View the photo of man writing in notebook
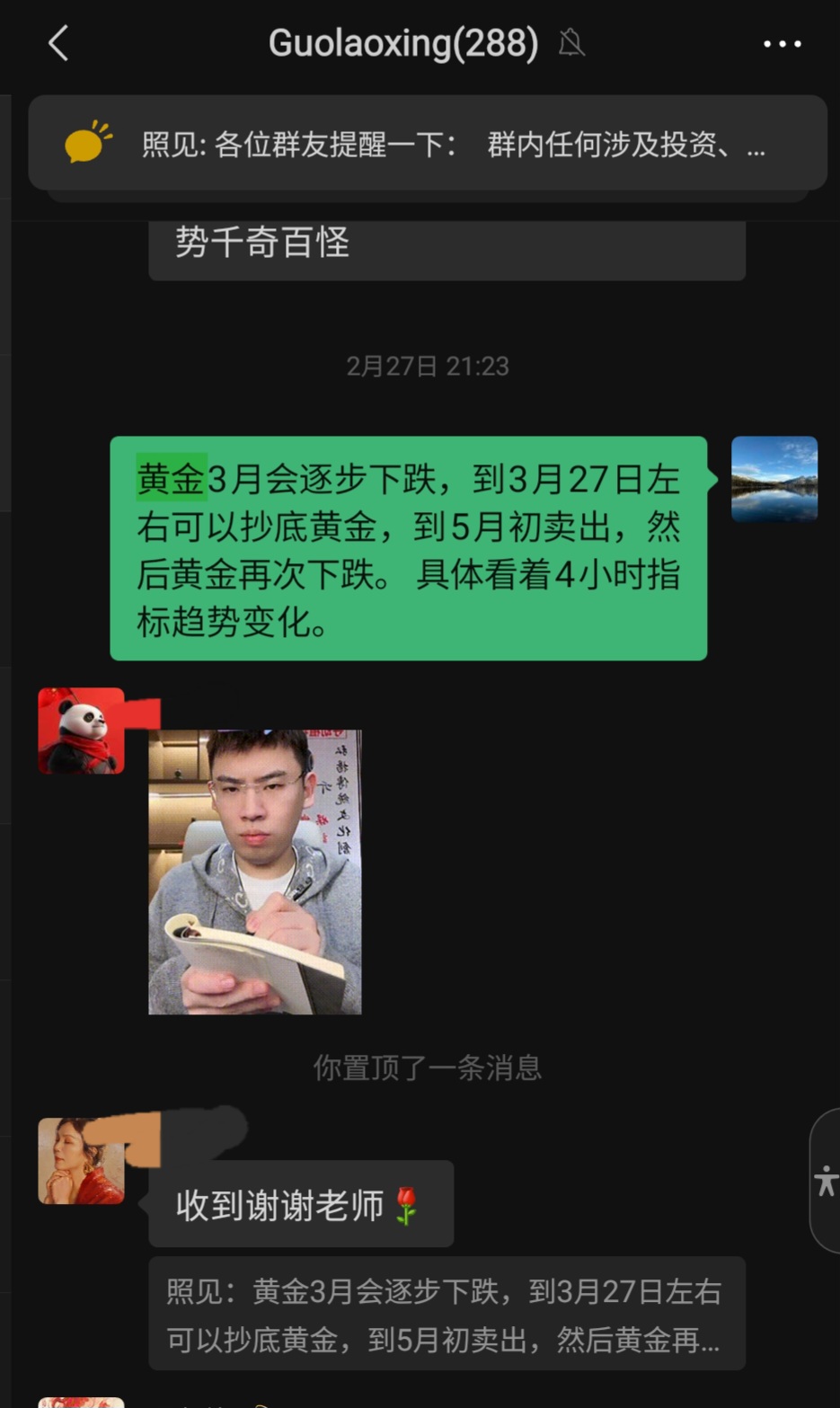The image size is (840, 1408). pyautogui.click(x=255, y=872)
